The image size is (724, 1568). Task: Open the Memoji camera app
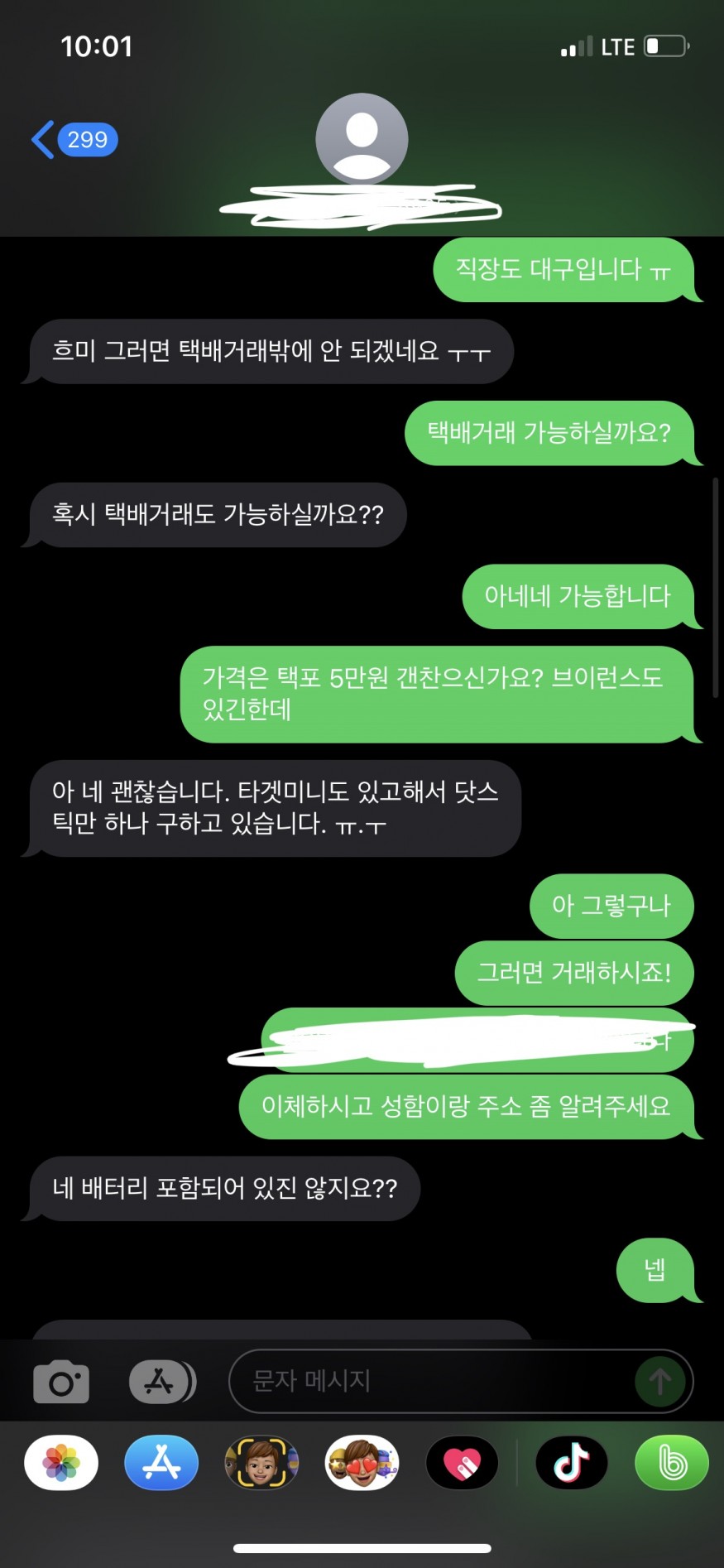pos(261,1463)
